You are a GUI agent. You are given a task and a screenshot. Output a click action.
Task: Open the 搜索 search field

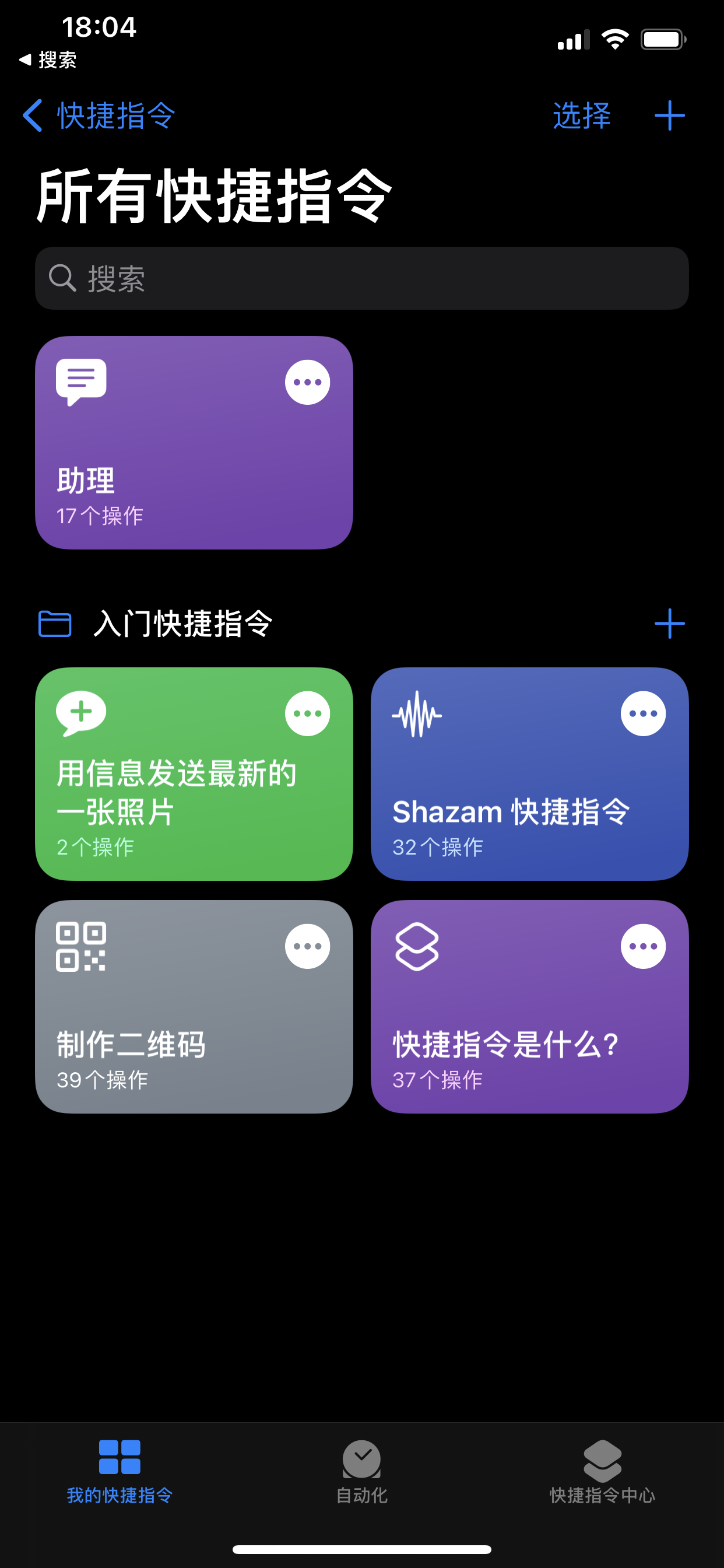(361, 278)
